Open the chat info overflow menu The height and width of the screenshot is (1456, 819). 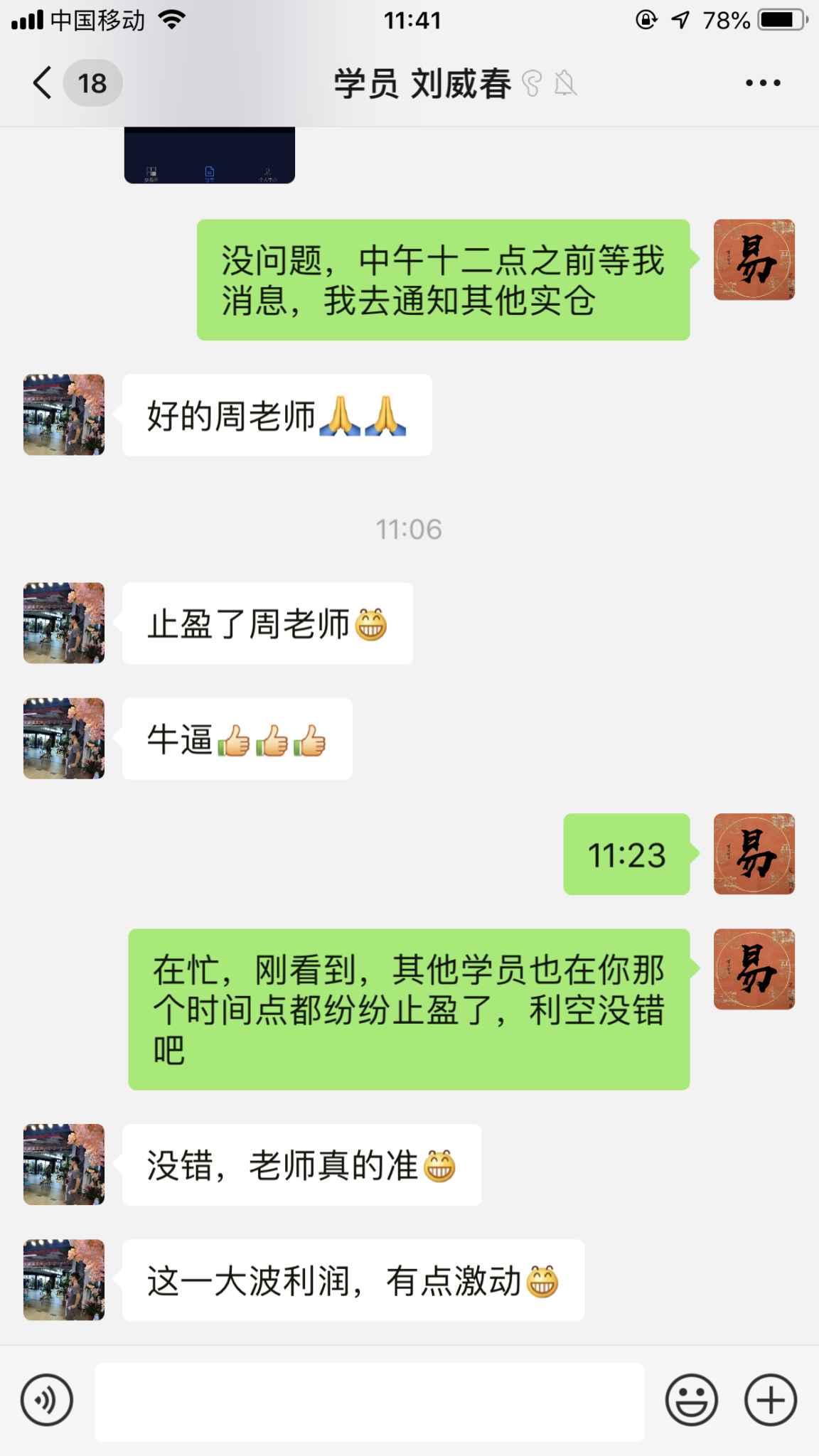[x=763, y=83]
